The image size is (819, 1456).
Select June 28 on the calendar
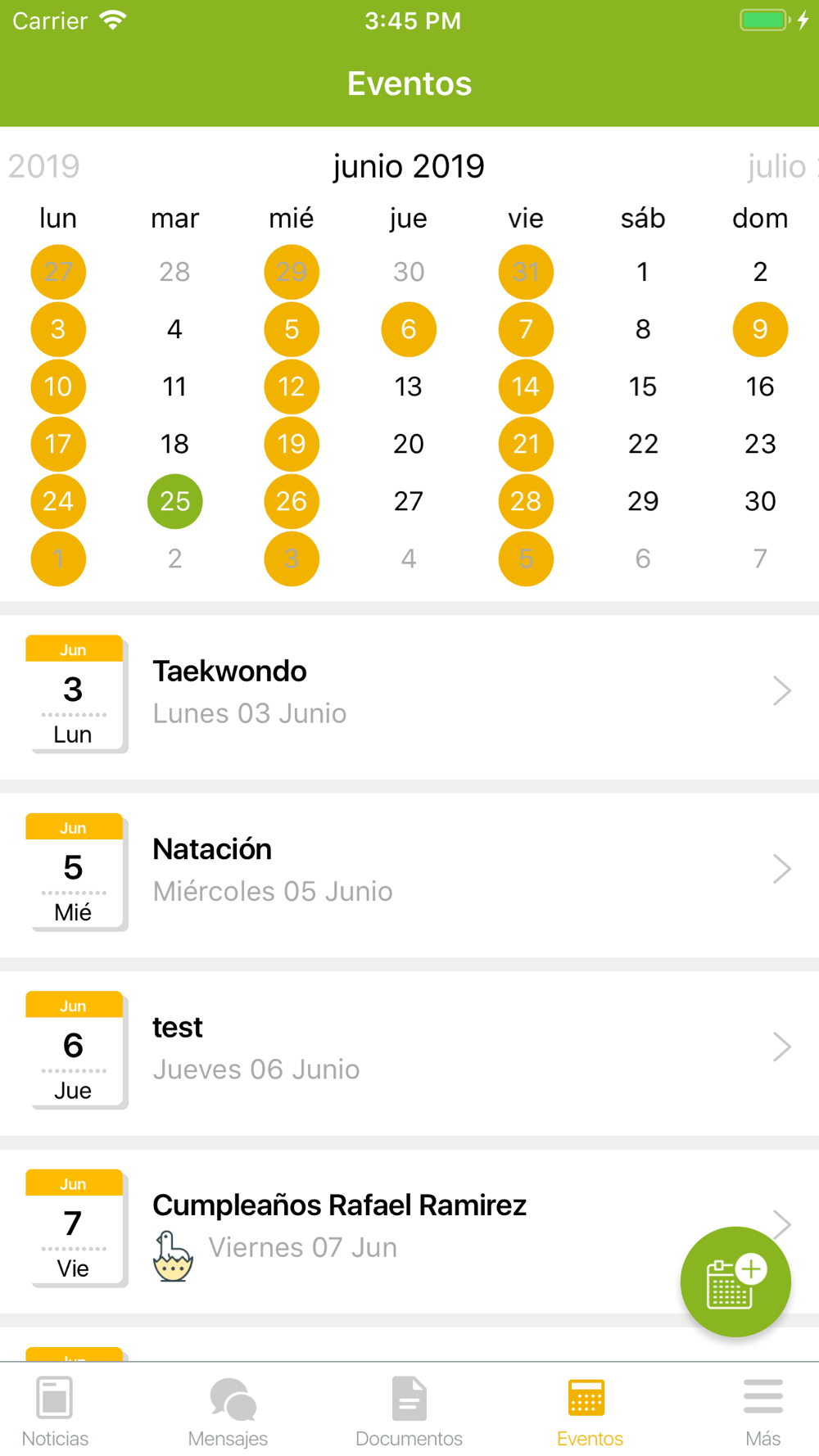tap(526, 501)
